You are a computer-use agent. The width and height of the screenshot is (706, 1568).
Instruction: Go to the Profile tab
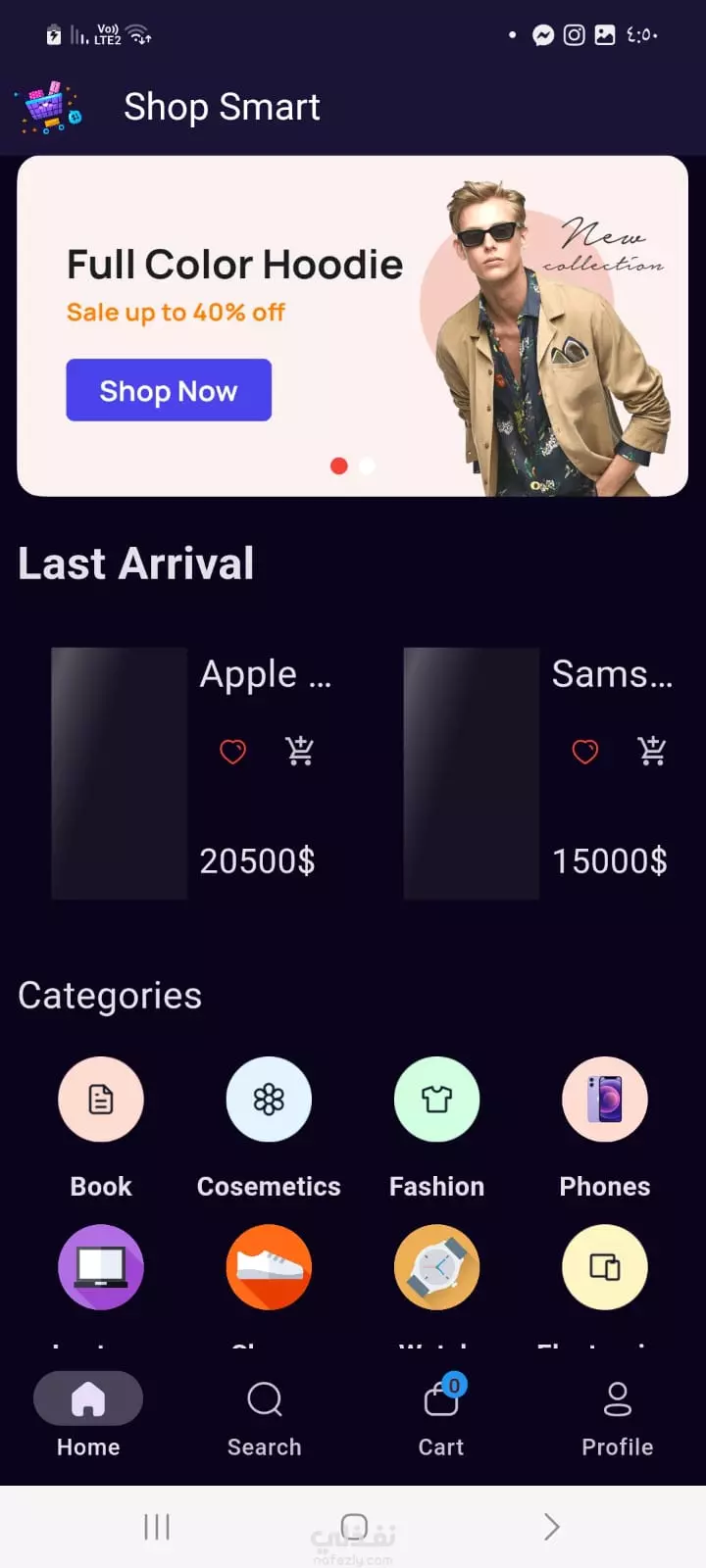(x=618, y=1417)
